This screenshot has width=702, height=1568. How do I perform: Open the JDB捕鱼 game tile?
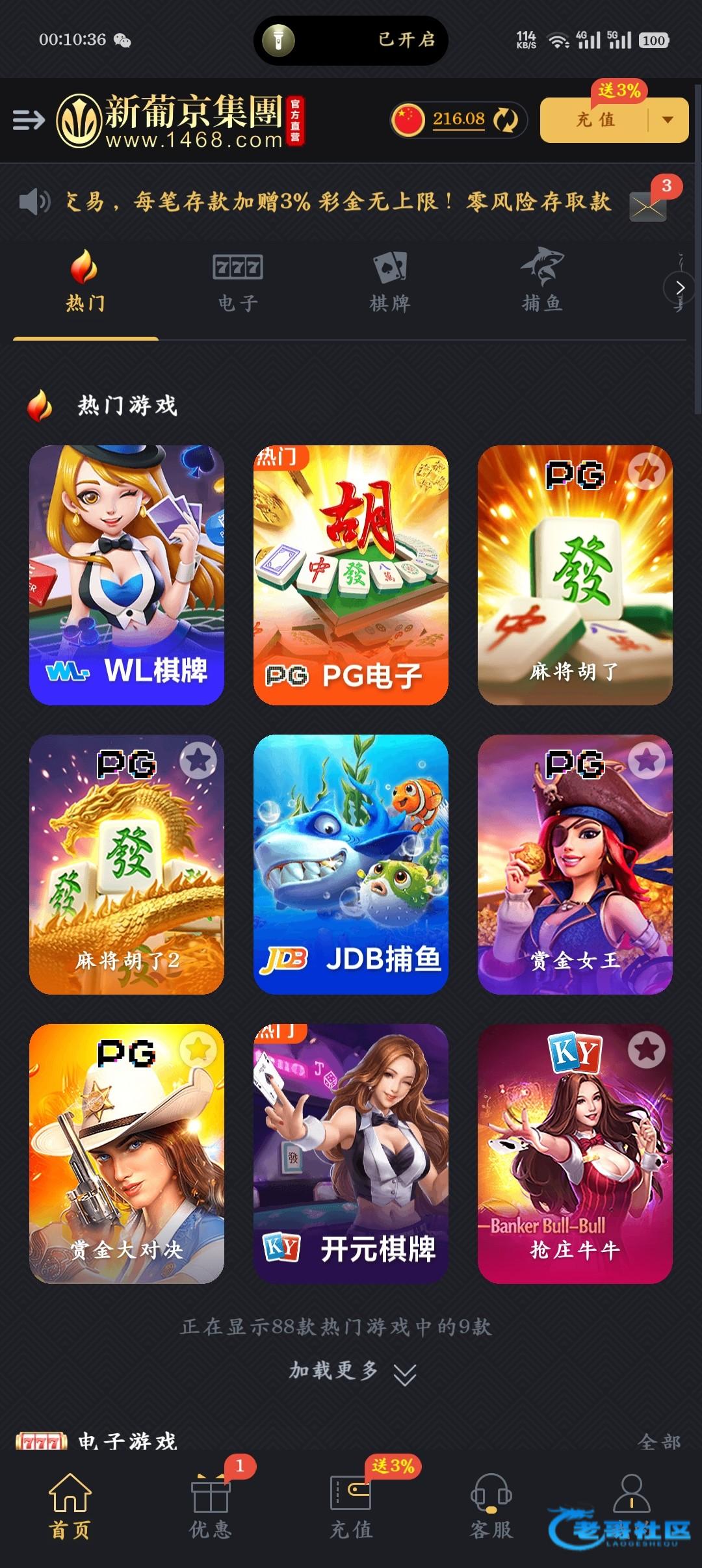[x=351, y=864]
